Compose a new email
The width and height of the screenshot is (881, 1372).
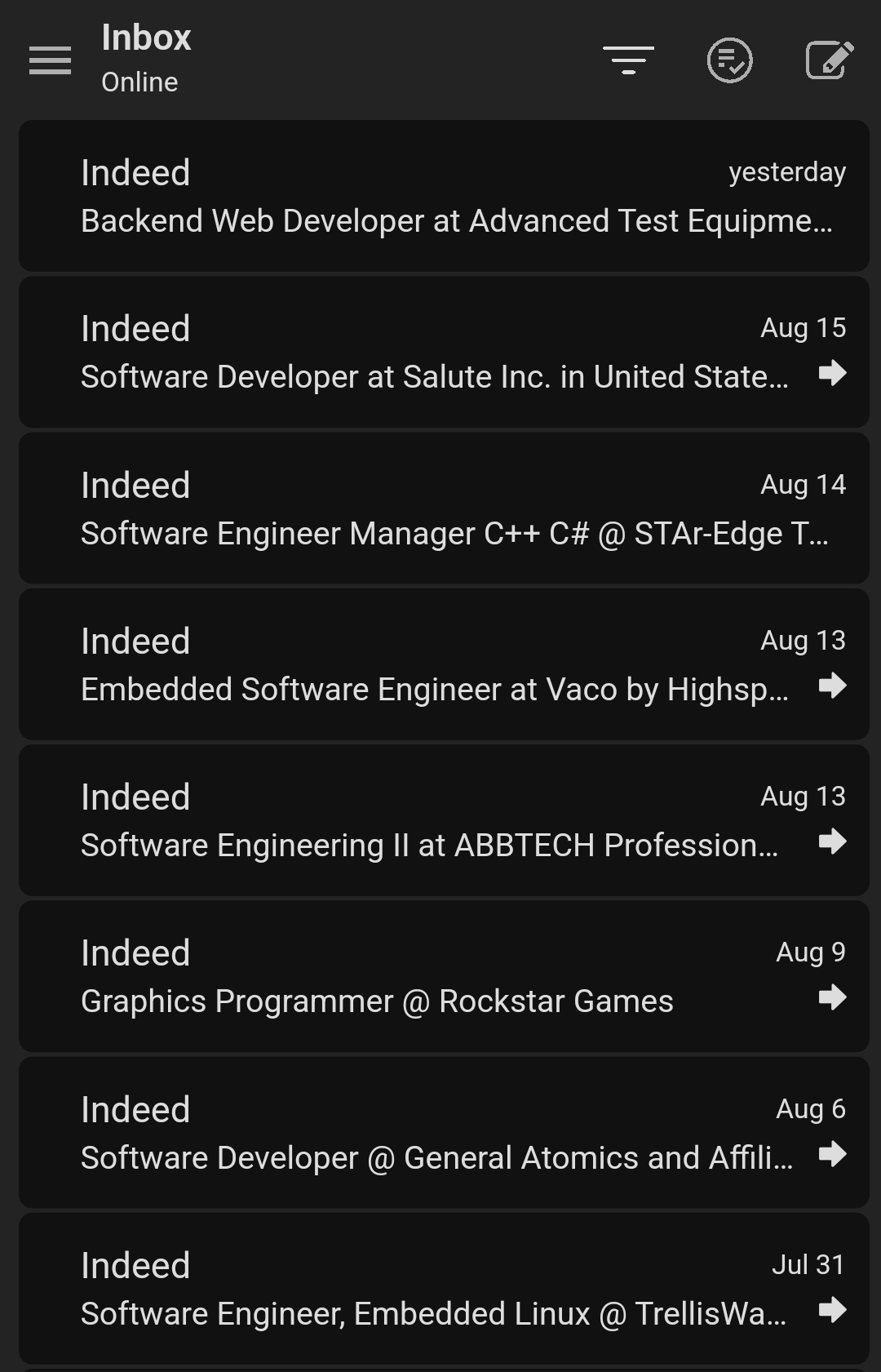830,60
